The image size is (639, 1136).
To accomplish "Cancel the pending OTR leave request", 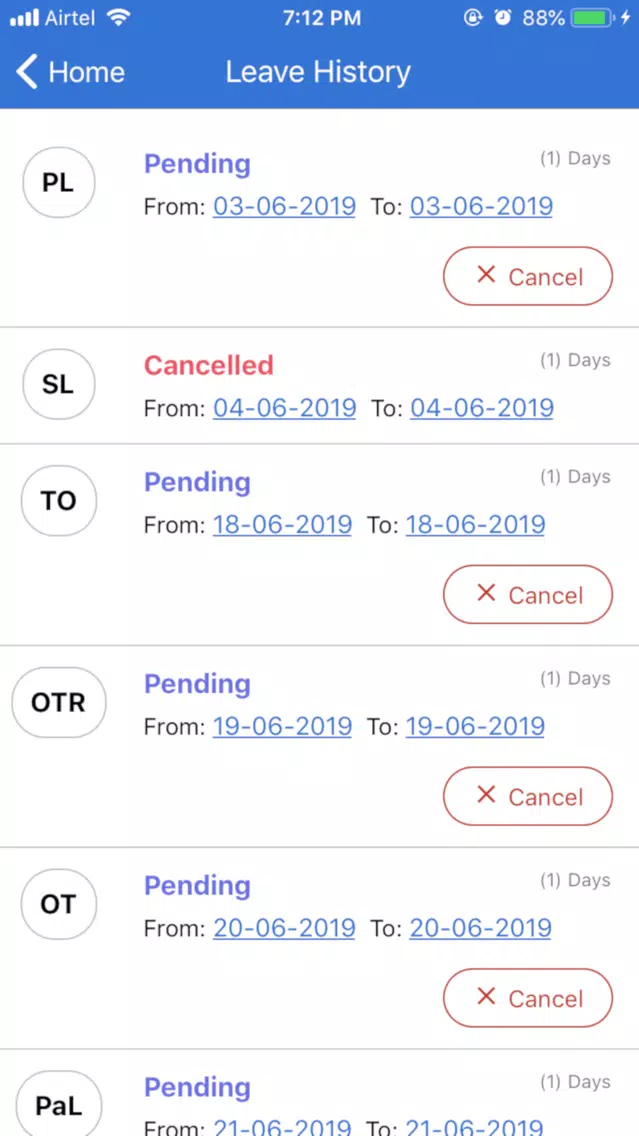I will 527,796.
